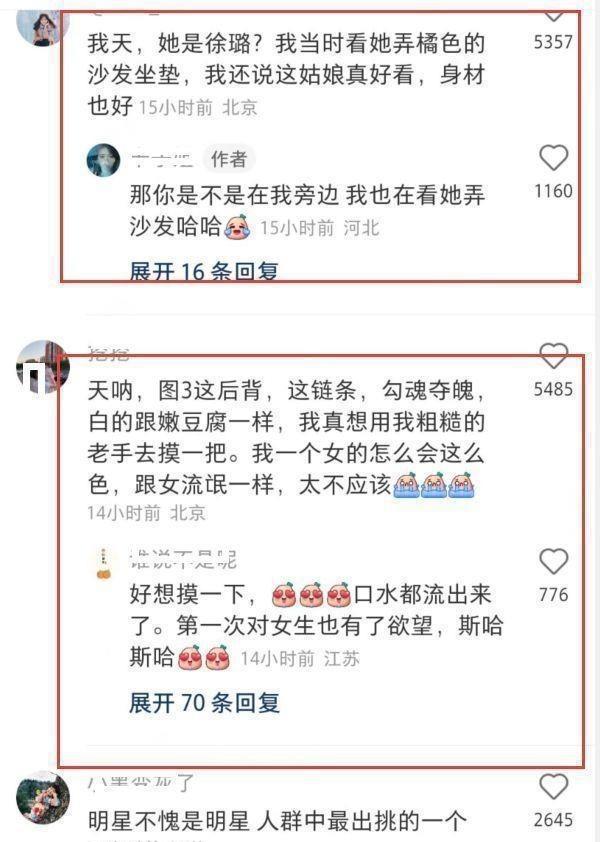Expand the 70 replies

(204, 703)
